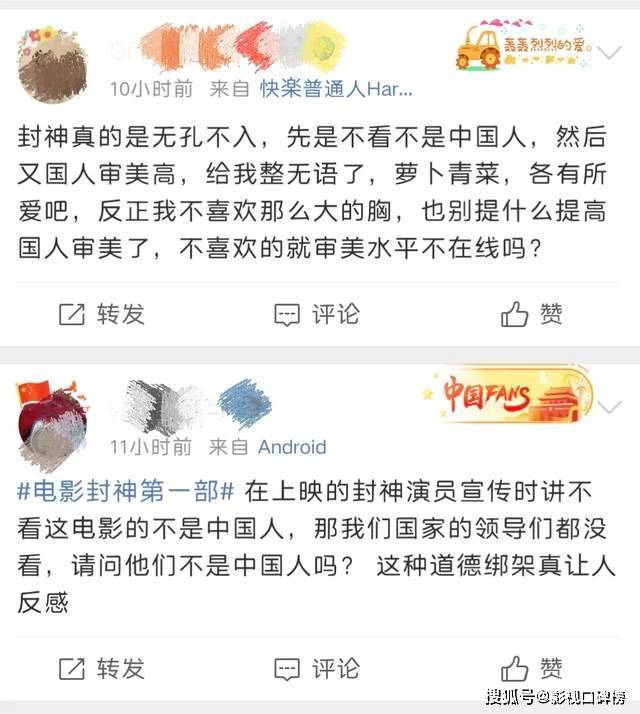Like the post about 萝卜青菜各有所爱
The height and width of the screenshot is (714, 640).
532,314
